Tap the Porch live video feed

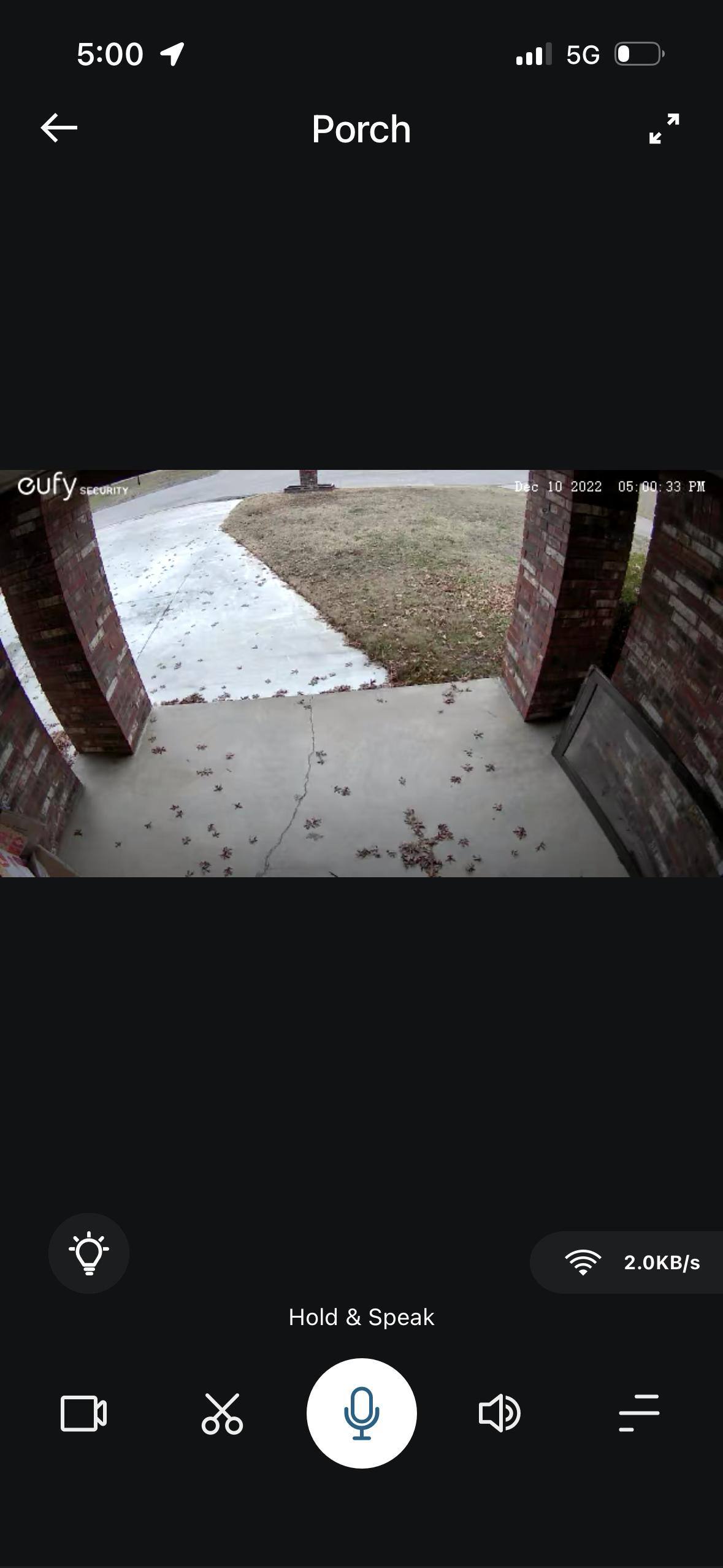point(361,673)
